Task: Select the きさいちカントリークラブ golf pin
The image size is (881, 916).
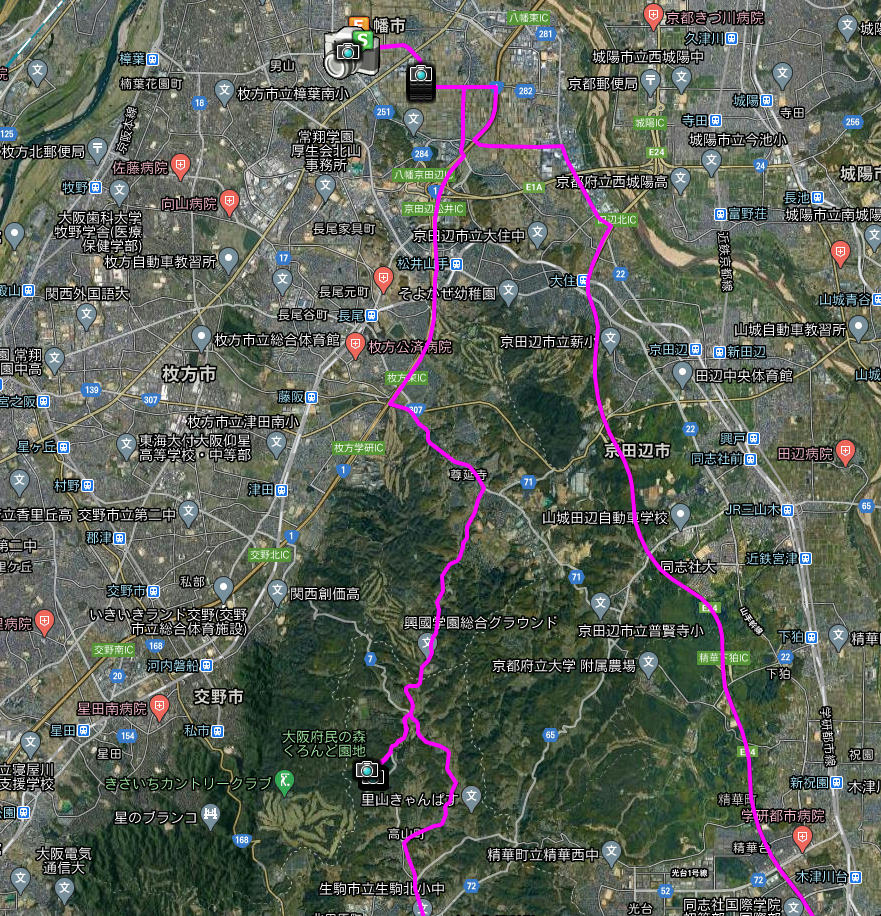Action: (285, 778)
